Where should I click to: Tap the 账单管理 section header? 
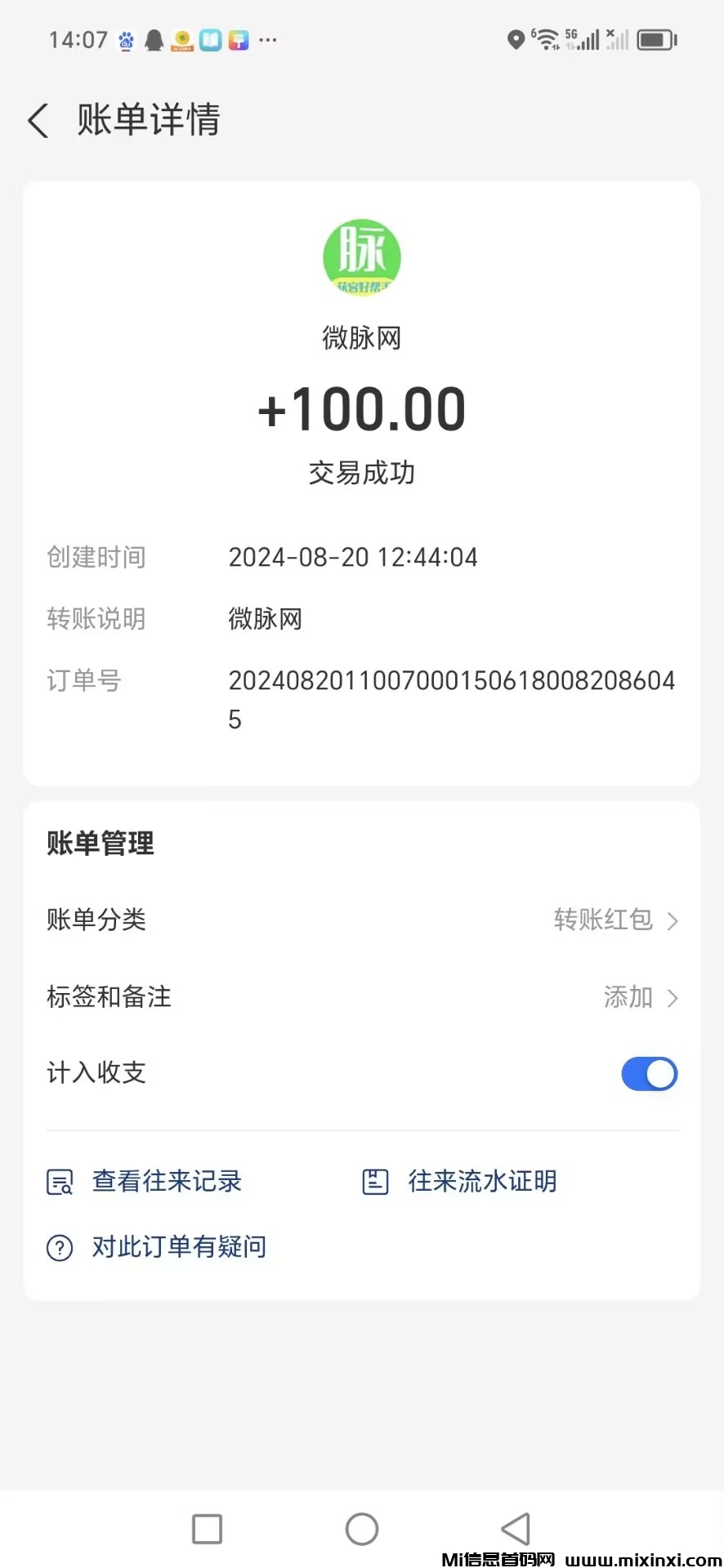tap(100, 844)
